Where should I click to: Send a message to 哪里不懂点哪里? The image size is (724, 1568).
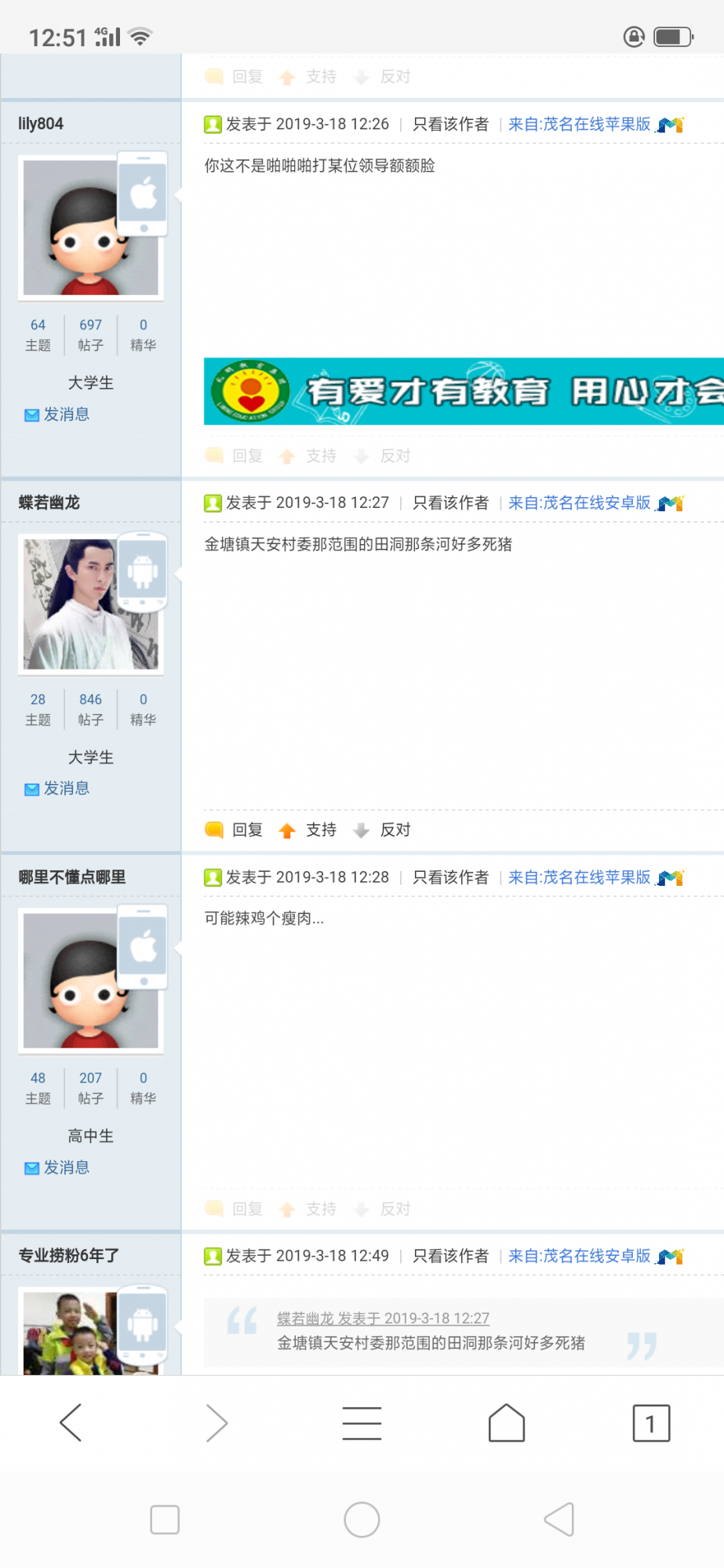tap(65, 1168)
